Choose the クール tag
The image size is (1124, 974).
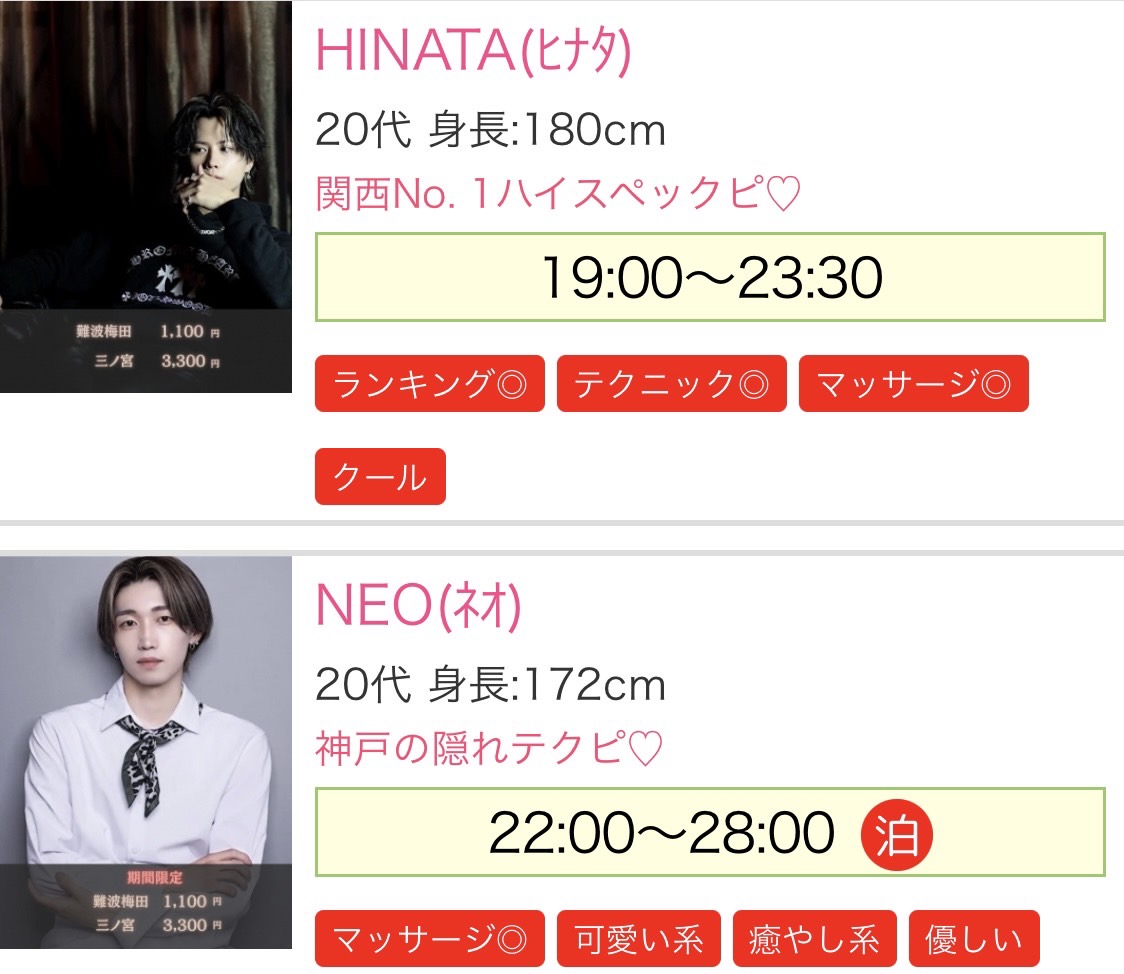(x=380, y=477)
